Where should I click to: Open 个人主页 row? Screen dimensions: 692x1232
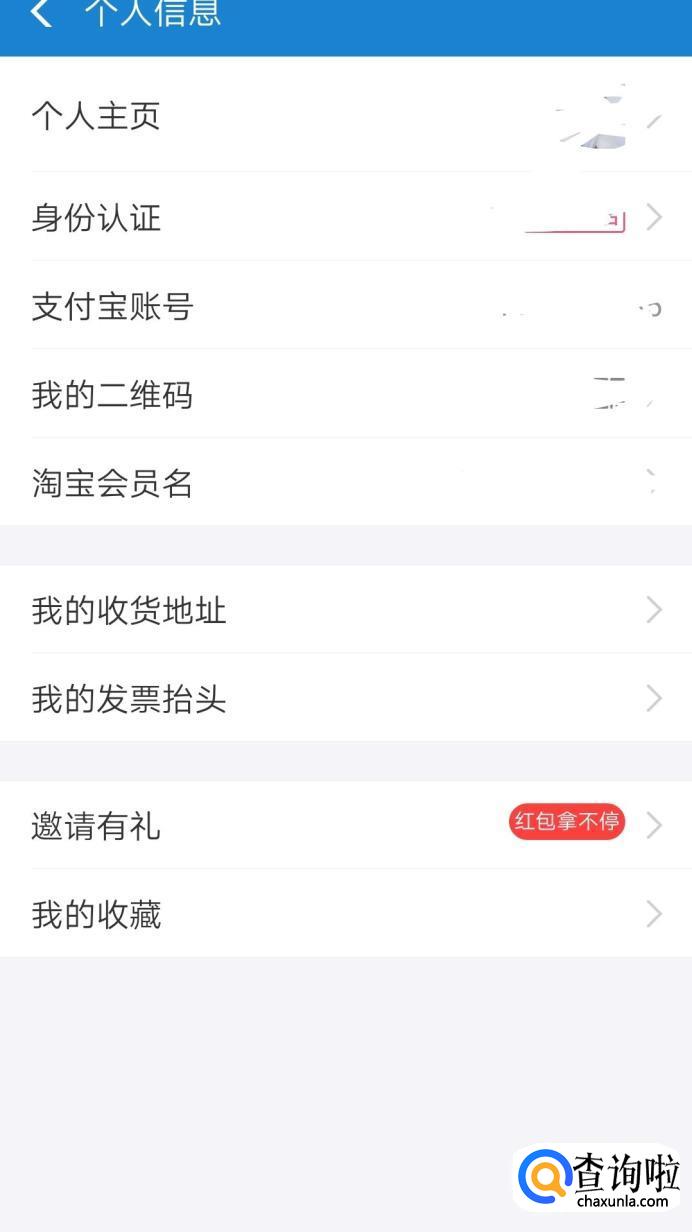pyautogui.click(x=346, y=116)
